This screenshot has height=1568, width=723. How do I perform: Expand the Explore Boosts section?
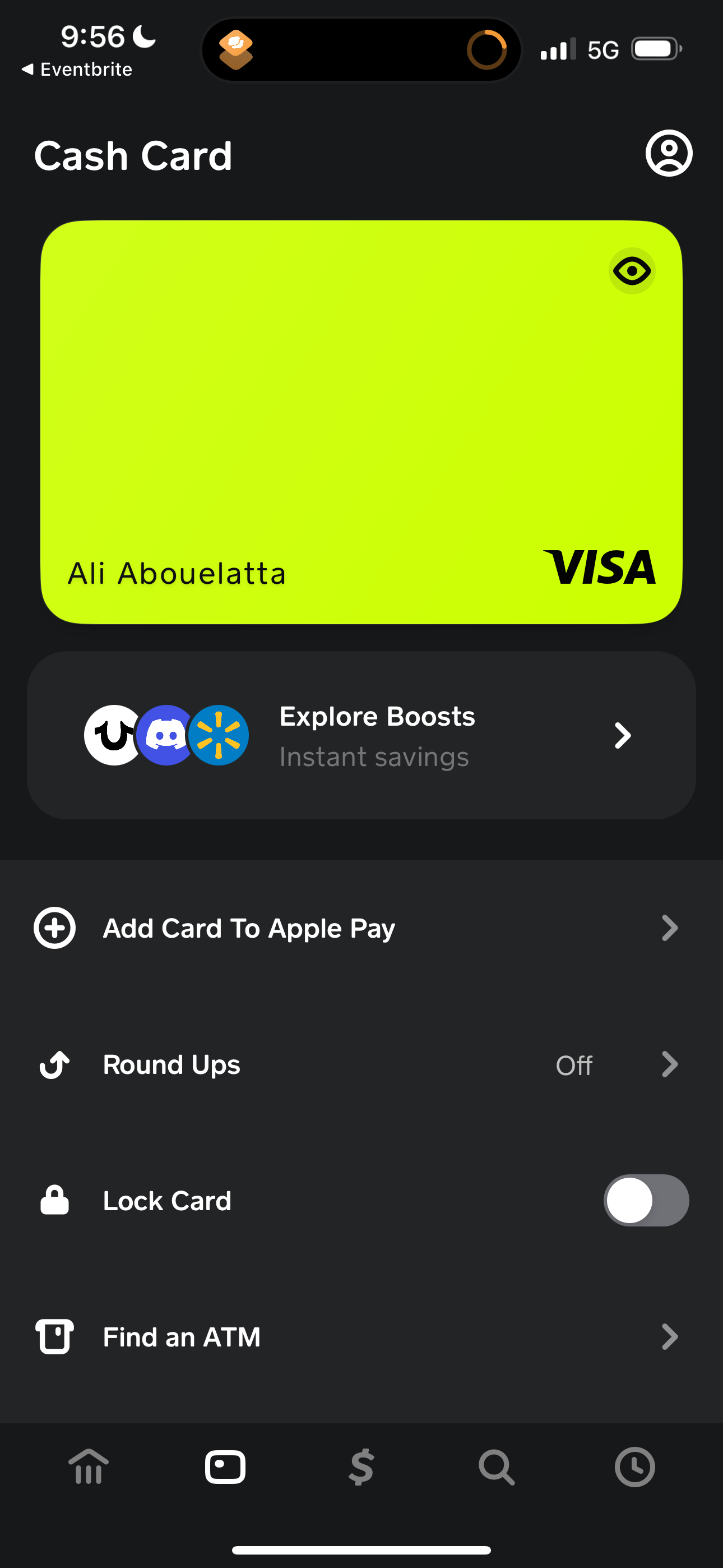[x=622, y=735]
